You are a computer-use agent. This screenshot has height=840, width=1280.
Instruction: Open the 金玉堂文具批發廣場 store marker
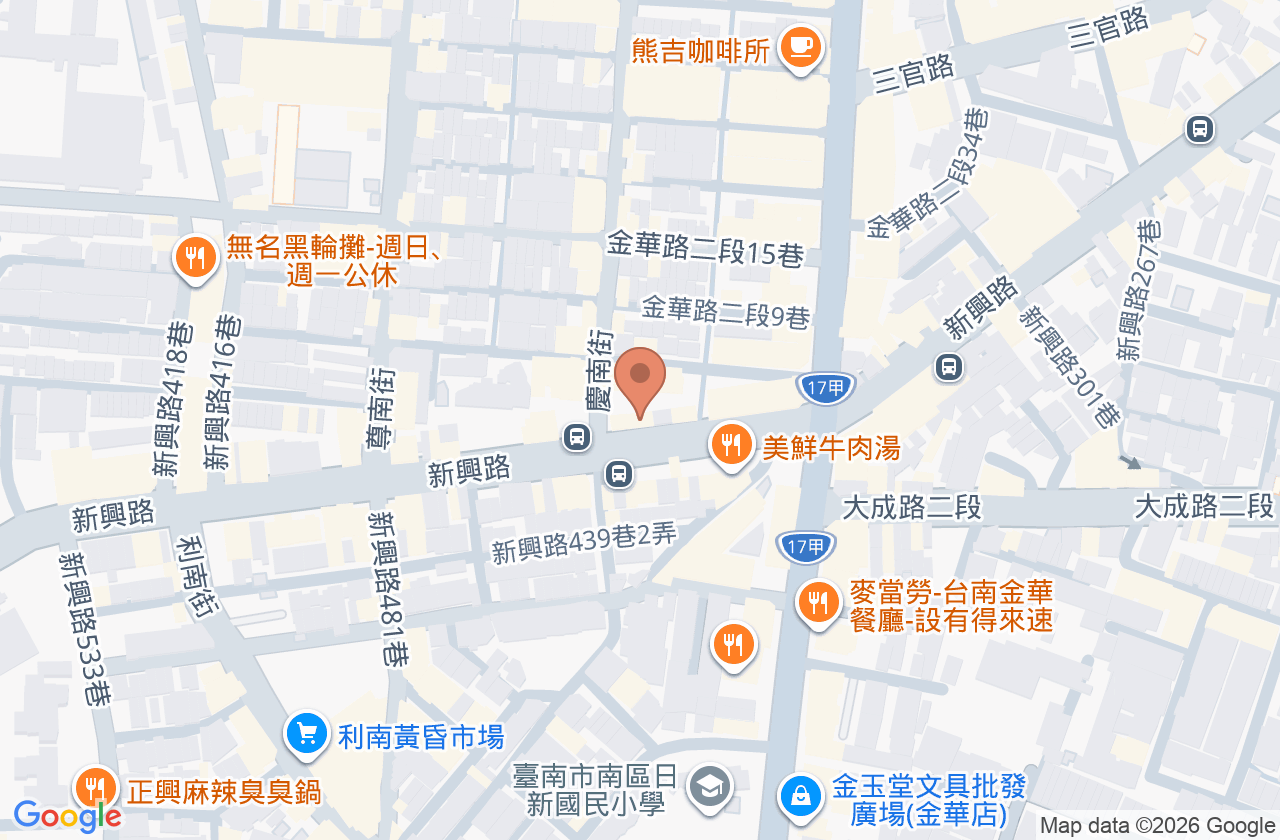(801, 797)
